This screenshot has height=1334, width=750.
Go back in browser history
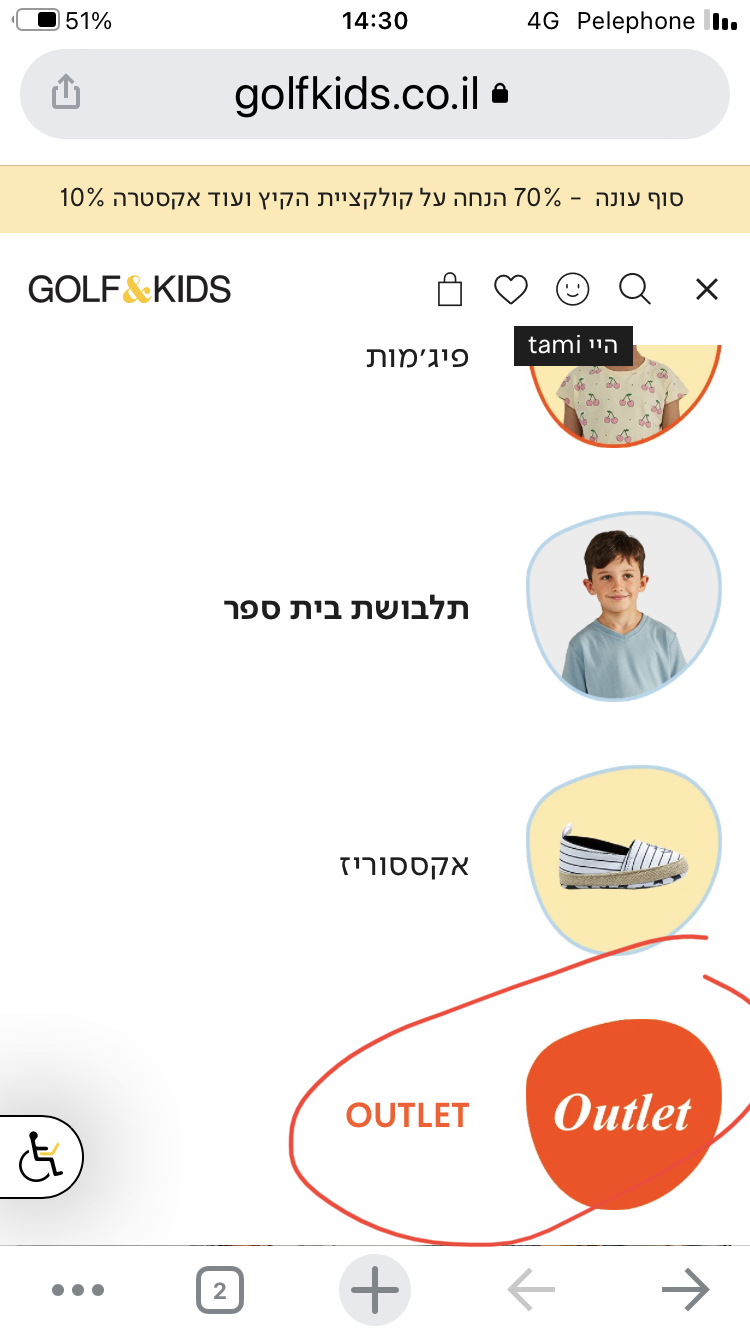point(531,1290)
